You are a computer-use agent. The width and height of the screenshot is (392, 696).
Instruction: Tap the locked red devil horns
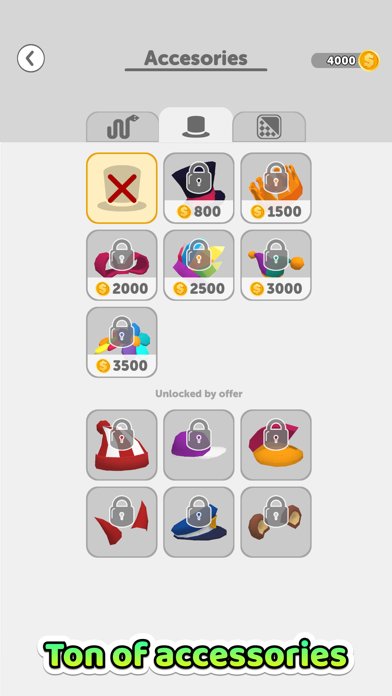122,522
